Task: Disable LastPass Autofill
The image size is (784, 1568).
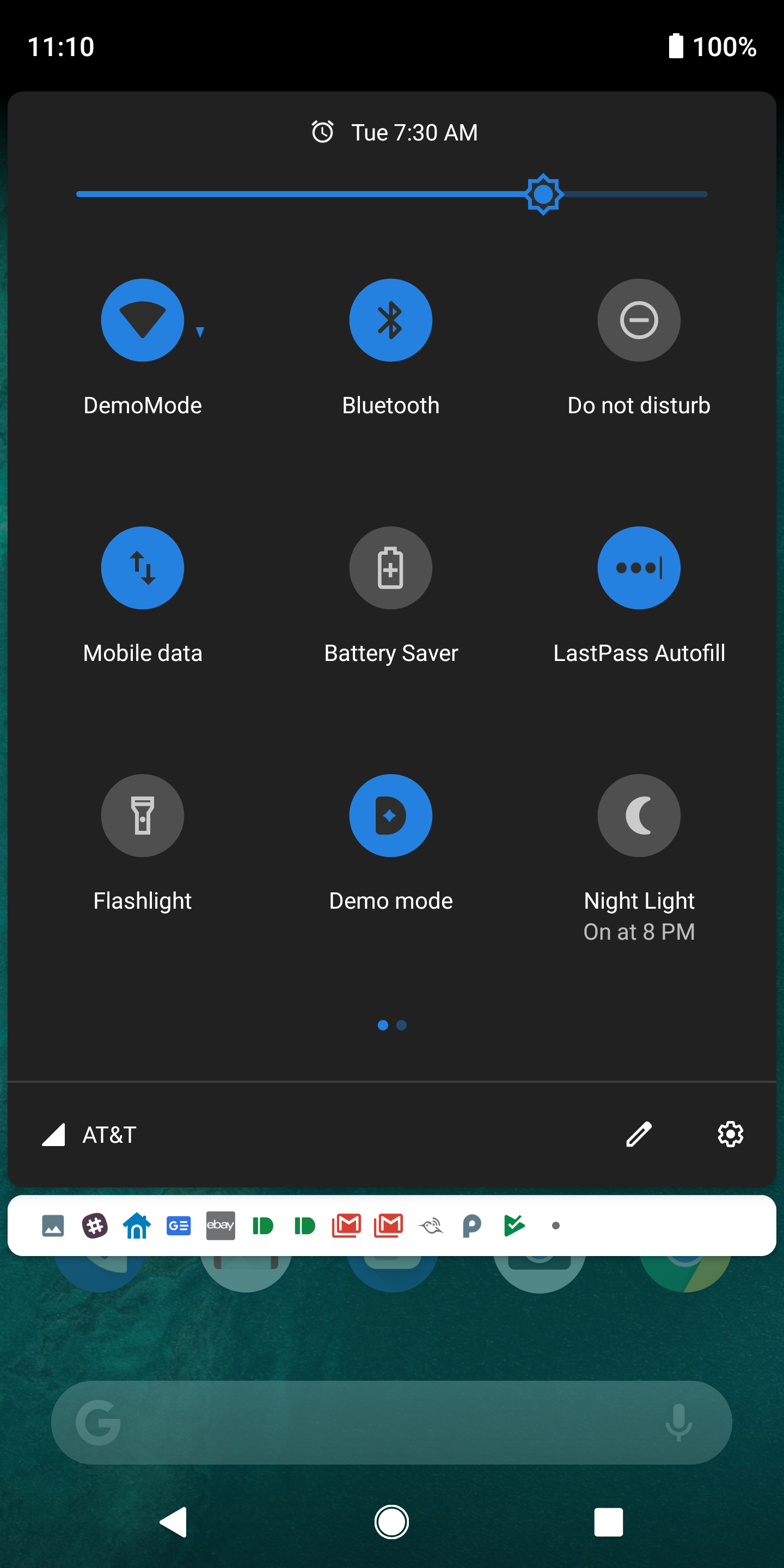Action: [639, 567]
